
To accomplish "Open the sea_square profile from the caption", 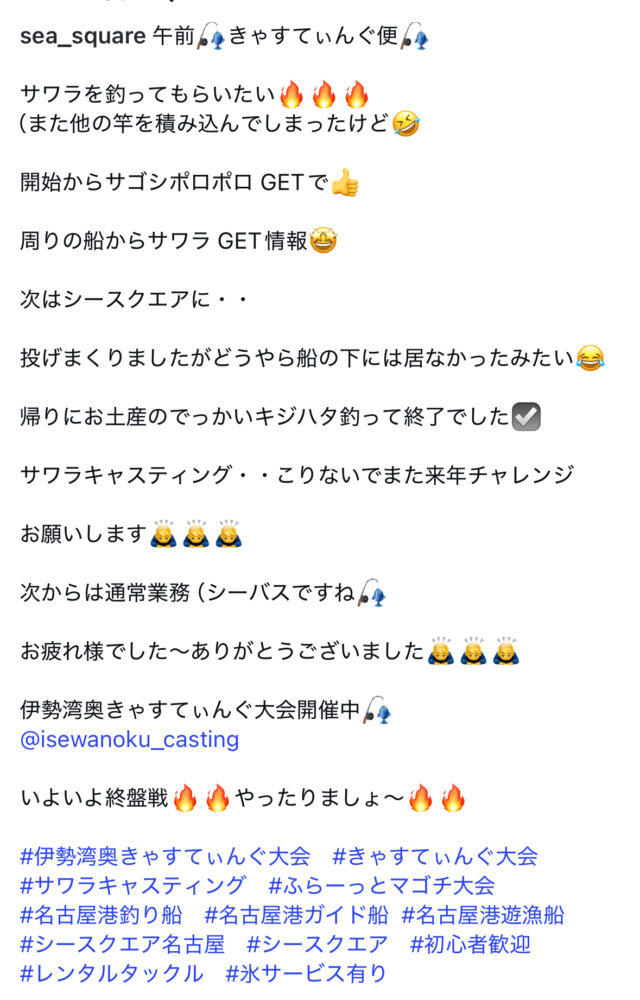I will tap(80, 37).
